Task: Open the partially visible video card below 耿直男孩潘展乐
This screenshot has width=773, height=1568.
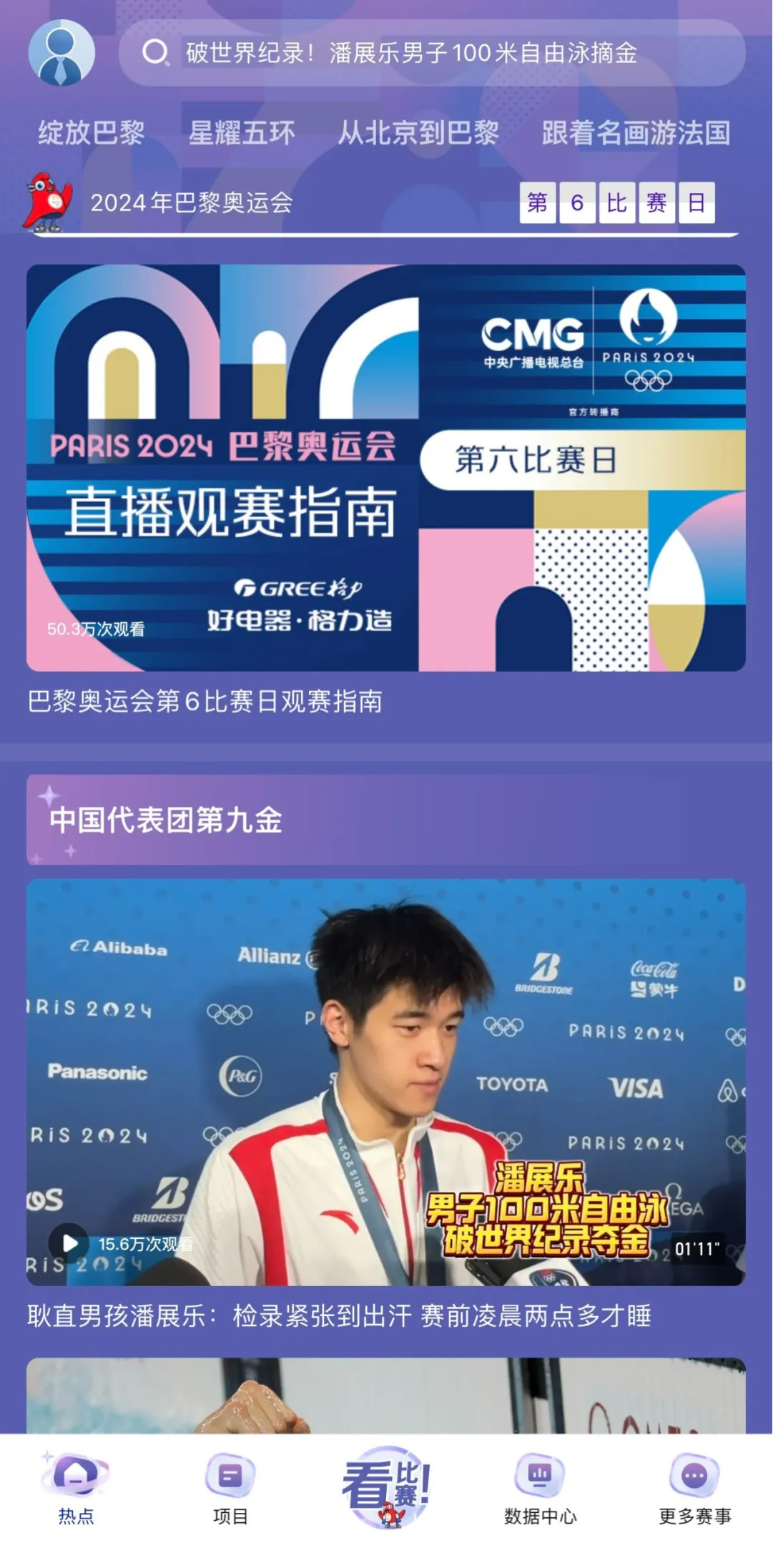Action: 386,1395
